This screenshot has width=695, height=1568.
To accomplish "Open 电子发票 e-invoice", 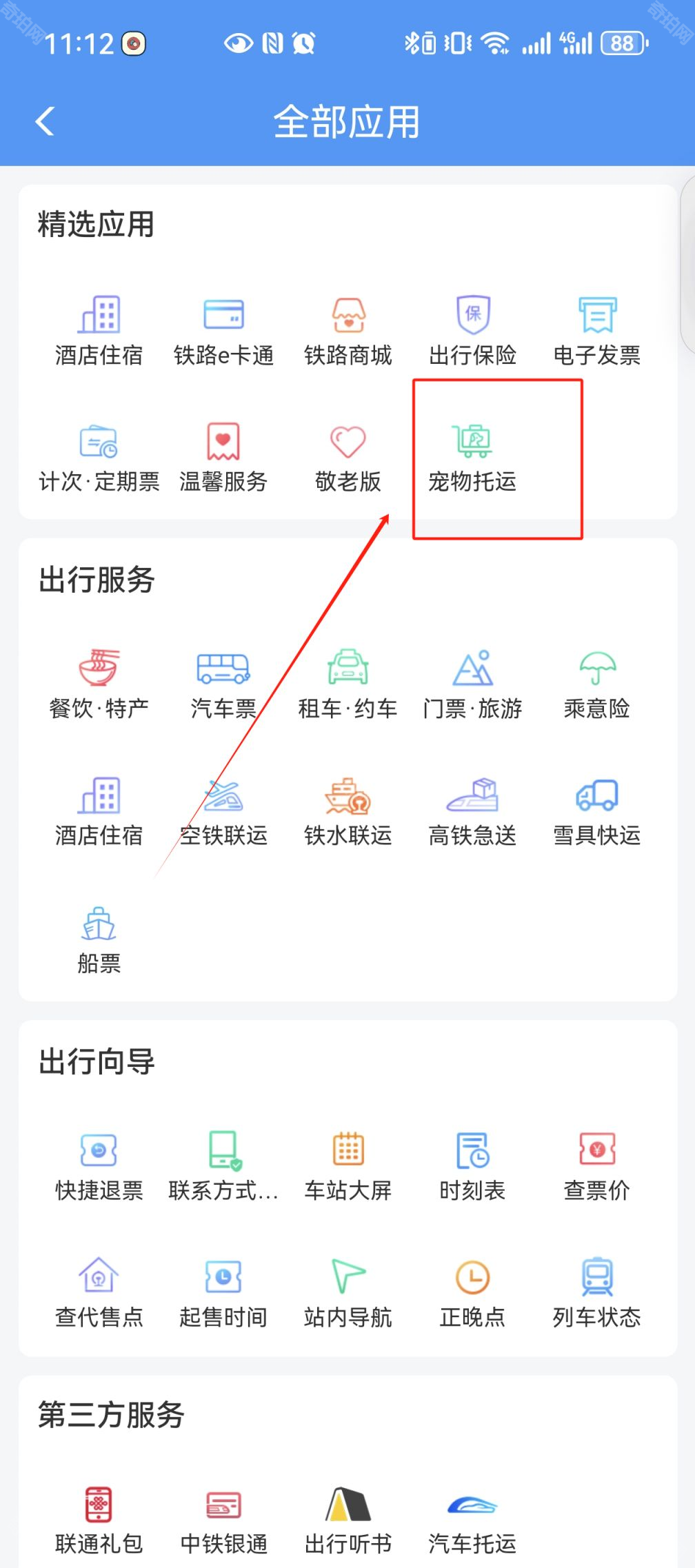I will [597, 330].
